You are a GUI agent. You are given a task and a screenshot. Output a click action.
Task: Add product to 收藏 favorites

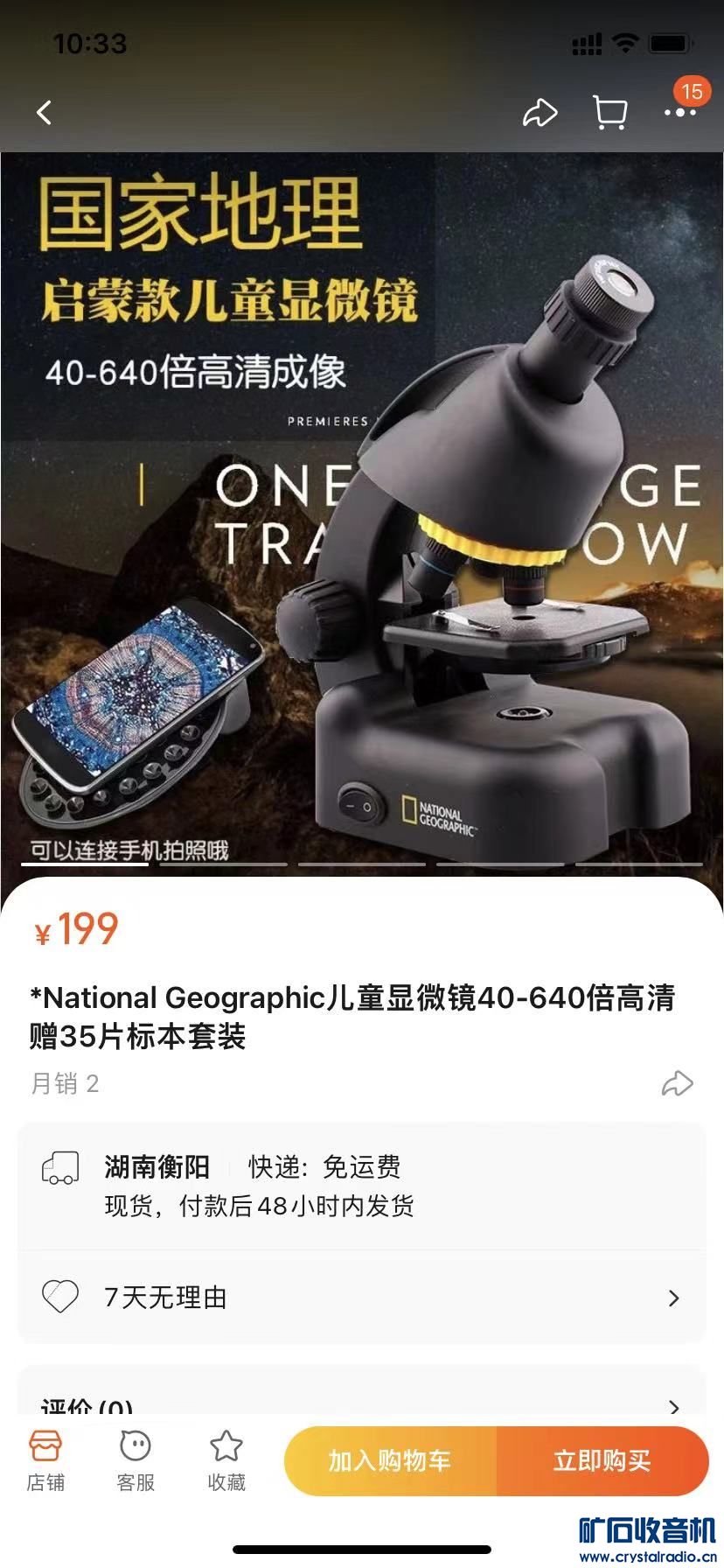[x=226, y=1461]
